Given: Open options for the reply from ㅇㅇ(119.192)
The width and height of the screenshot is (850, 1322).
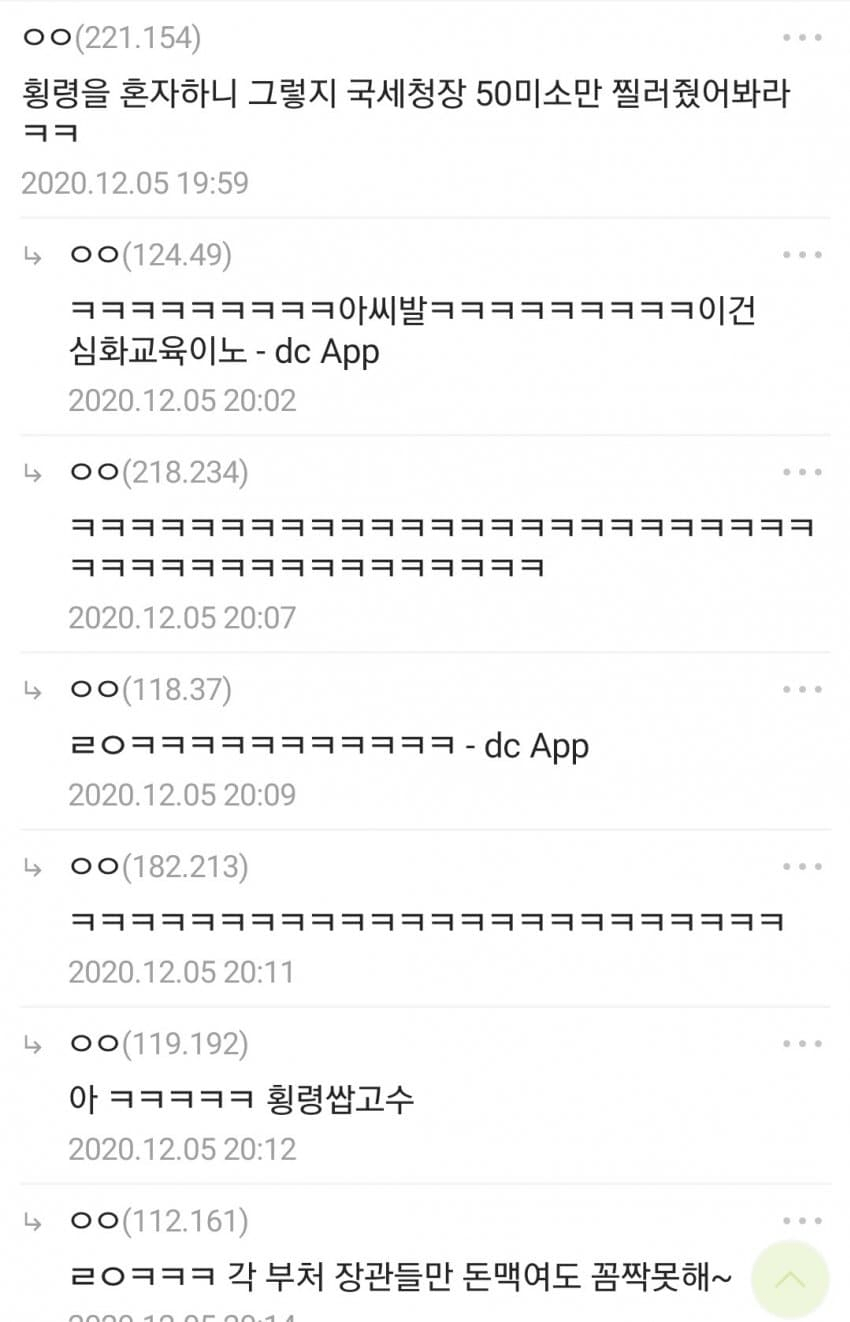Looking at the screenshot, I should [802, 1043].
